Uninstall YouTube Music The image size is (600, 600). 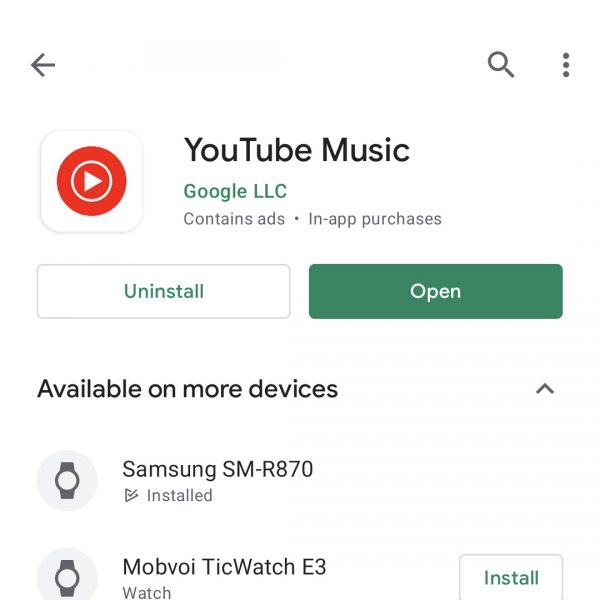click(164, 291)
